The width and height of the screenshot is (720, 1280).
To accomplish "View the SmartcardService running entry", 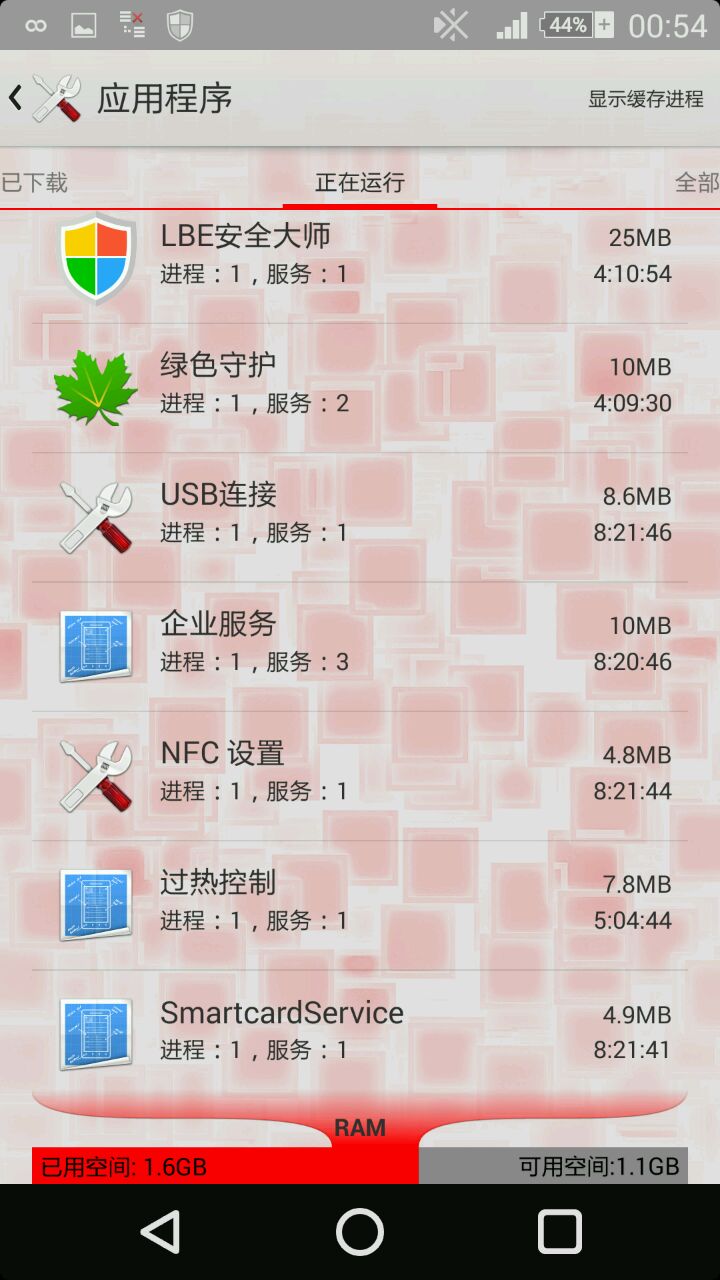I will 360,1030.
